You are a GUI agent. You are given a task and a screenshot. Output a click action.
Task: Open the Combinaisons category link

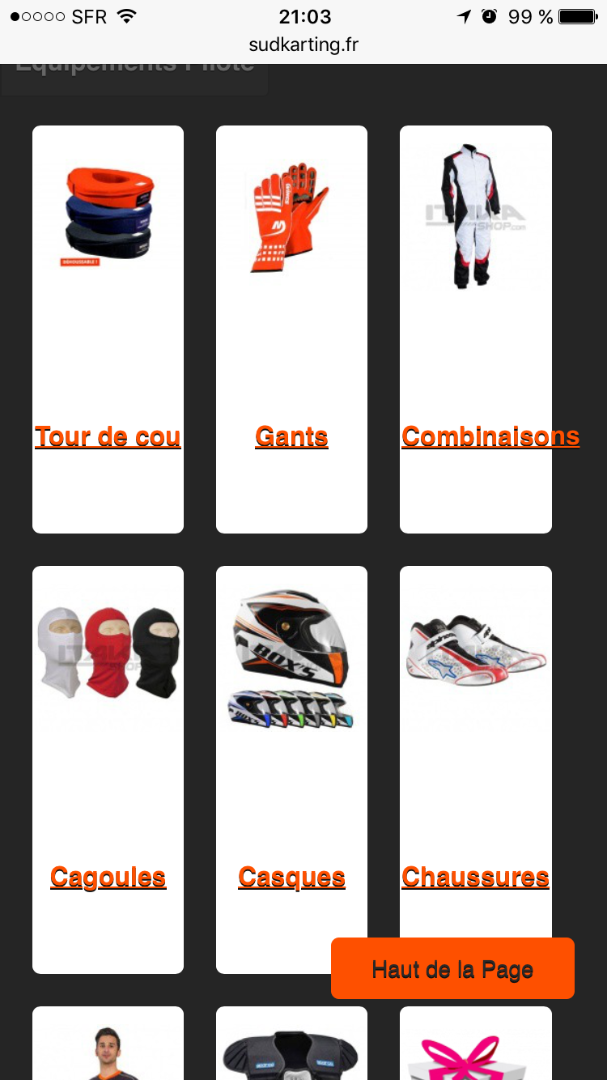point(489,437)
